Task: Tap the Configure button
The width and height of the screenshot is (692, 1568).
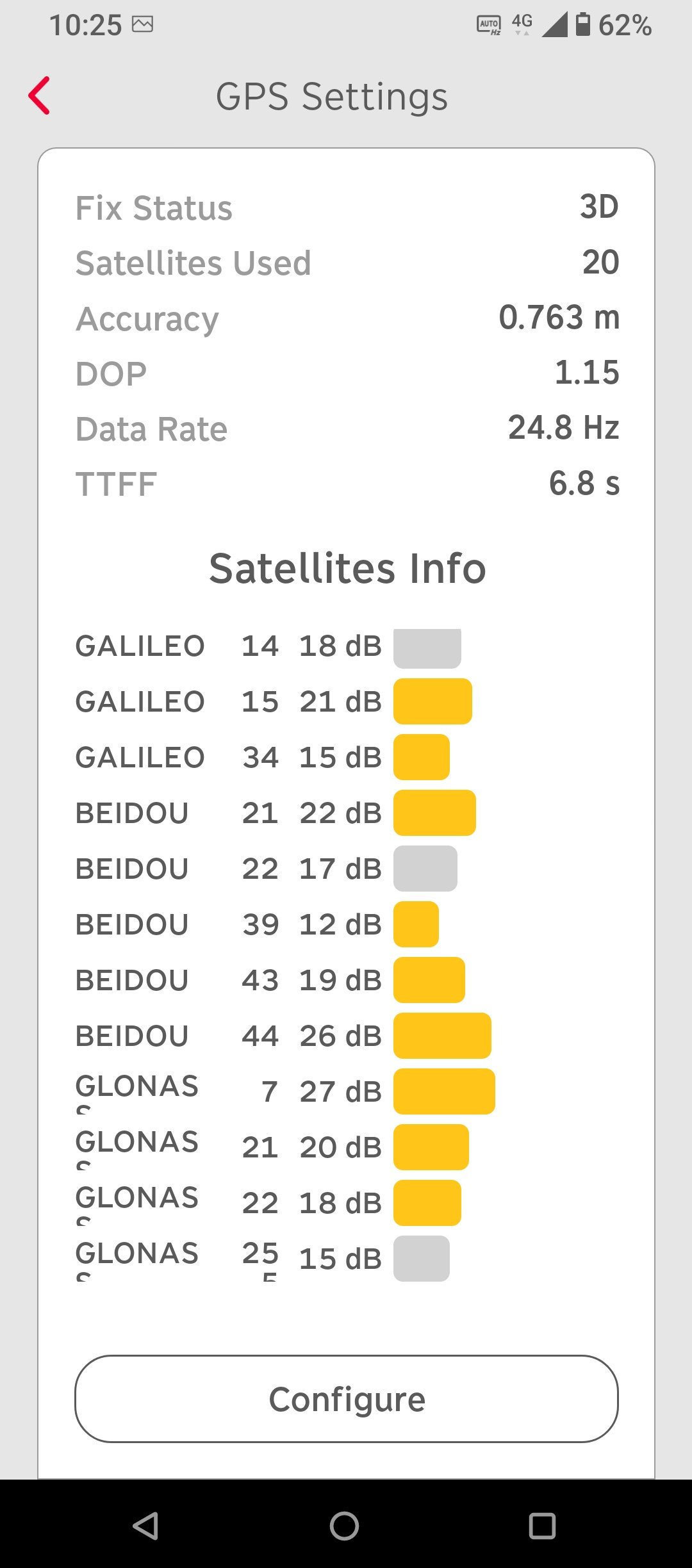Action: pyautogui.click(x=347, y=1399)
